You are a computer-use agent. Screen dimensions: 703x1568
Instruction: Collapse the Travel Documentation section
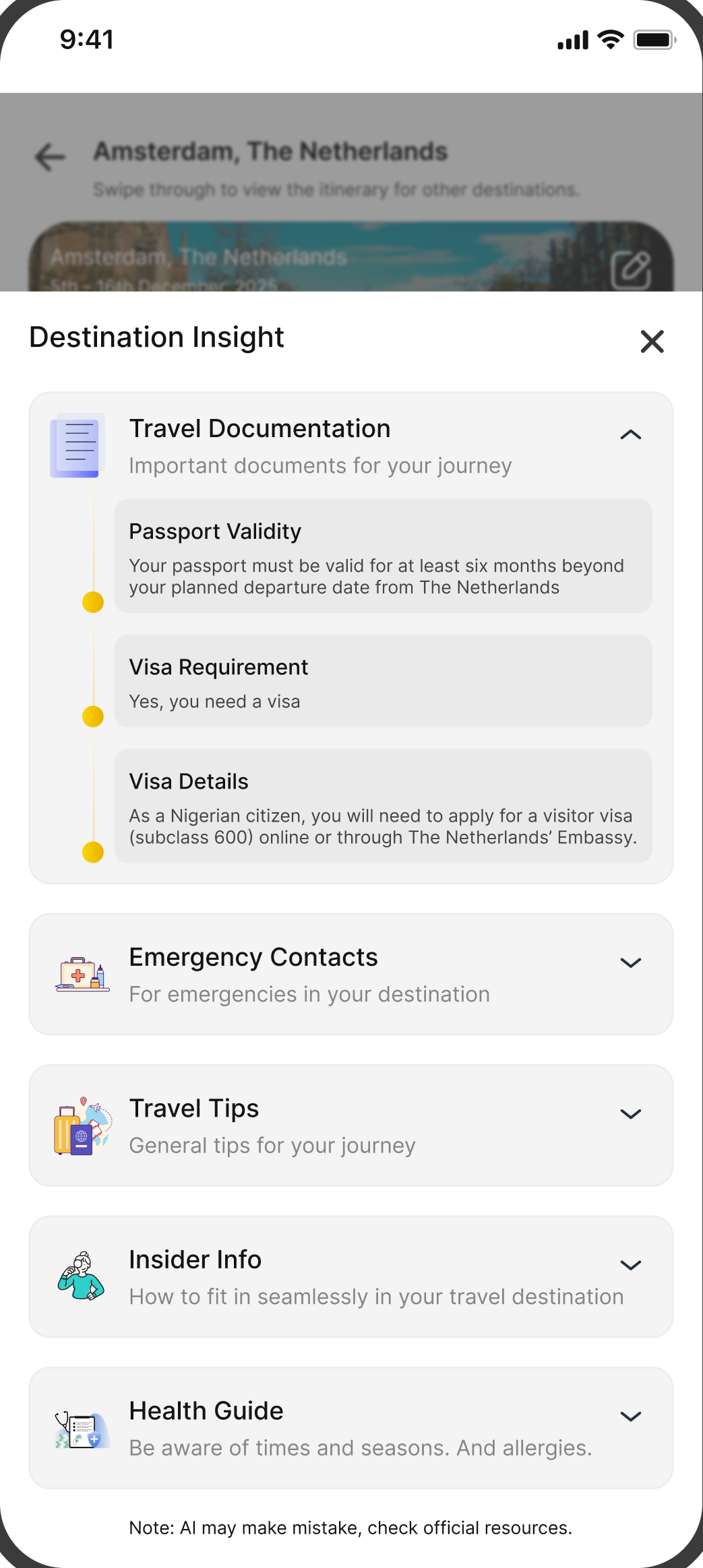tap(630, 434)
